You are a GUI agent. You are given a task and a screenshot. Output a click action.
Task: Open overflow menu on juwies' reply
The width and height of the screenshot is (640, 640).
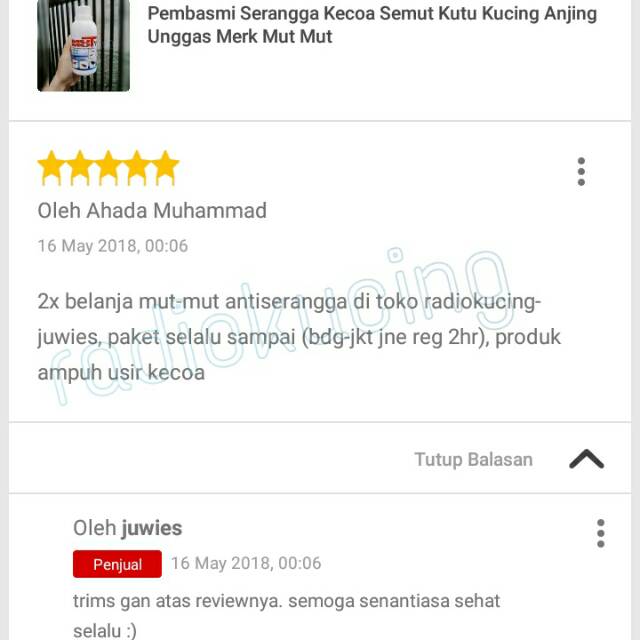point(600,533)
